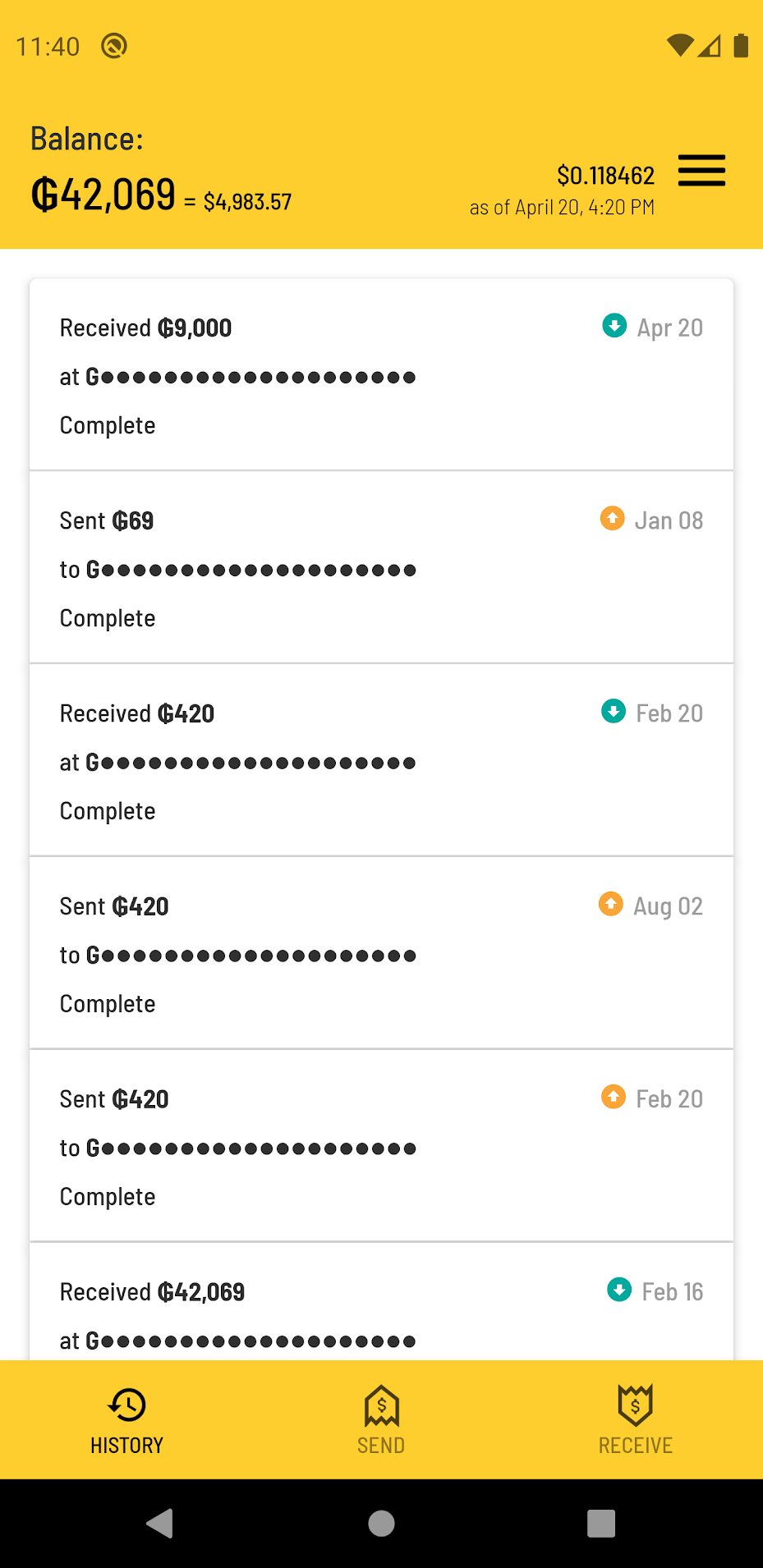Open the Received 9,000 transaction from Apr 20

[x=381, y=375]
